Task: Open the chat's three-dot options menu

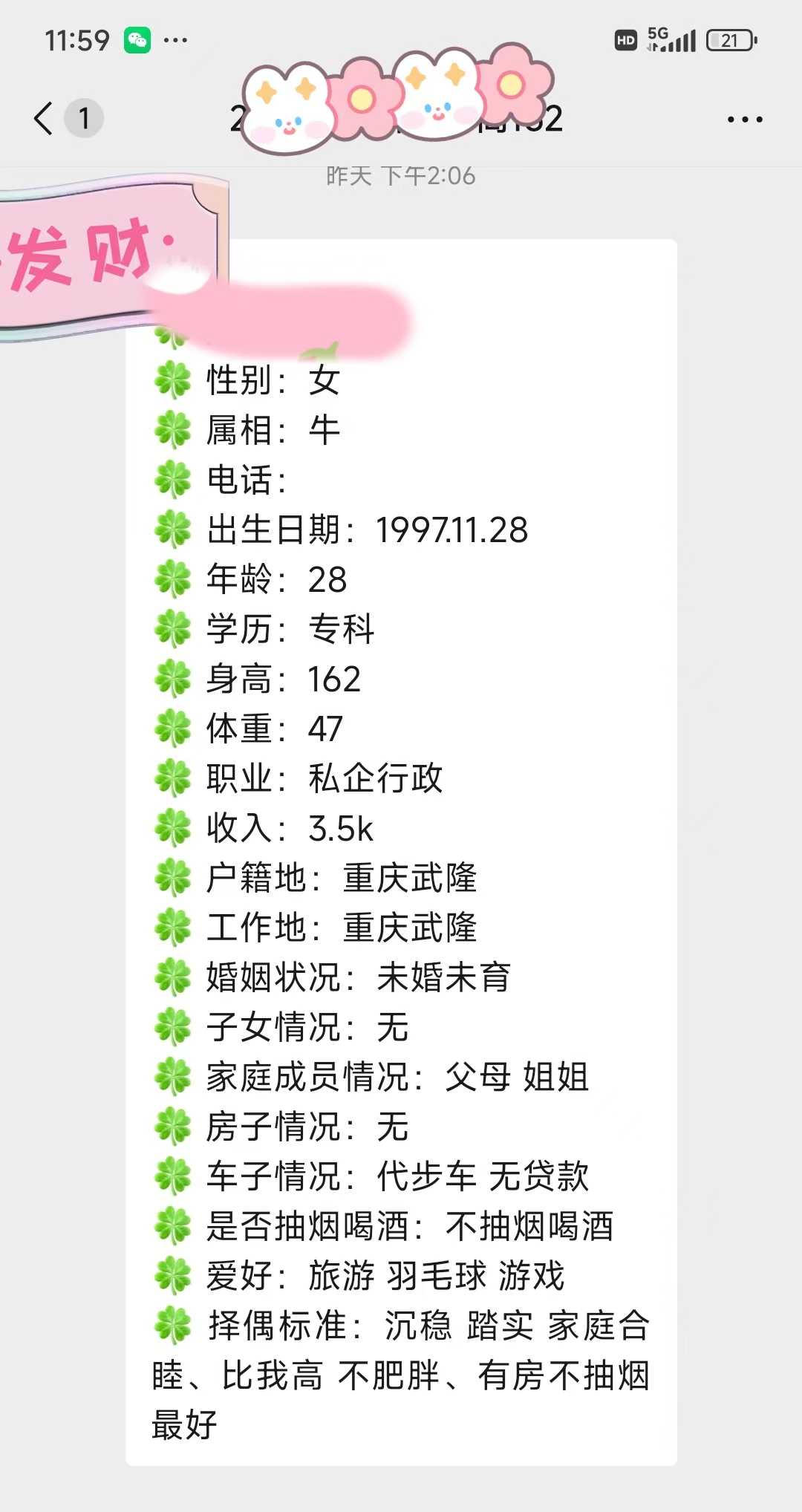Action: click(745, 120)
